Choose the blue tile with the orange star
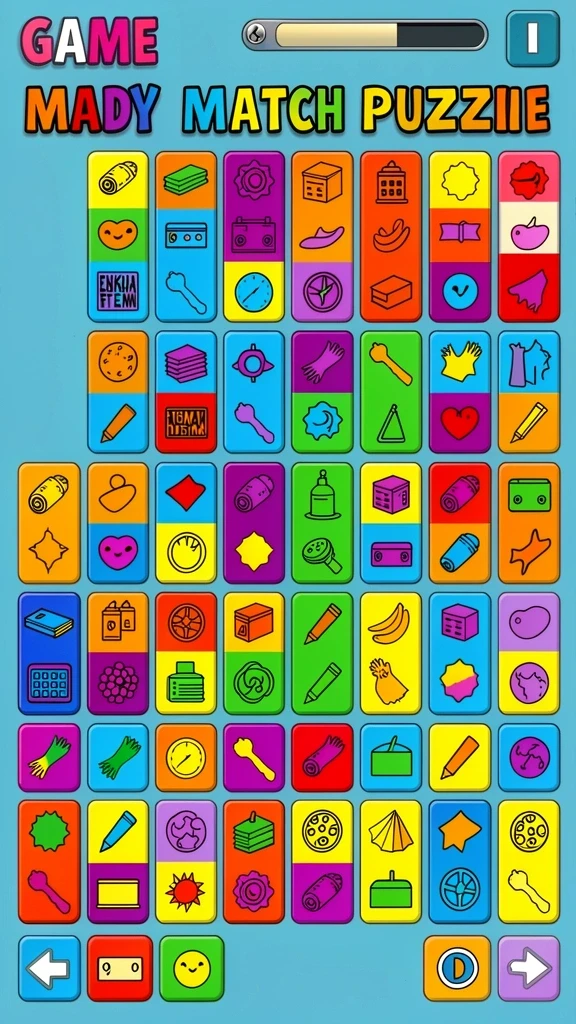Screen dimensions: 576x1024 [x=460, y=861]
